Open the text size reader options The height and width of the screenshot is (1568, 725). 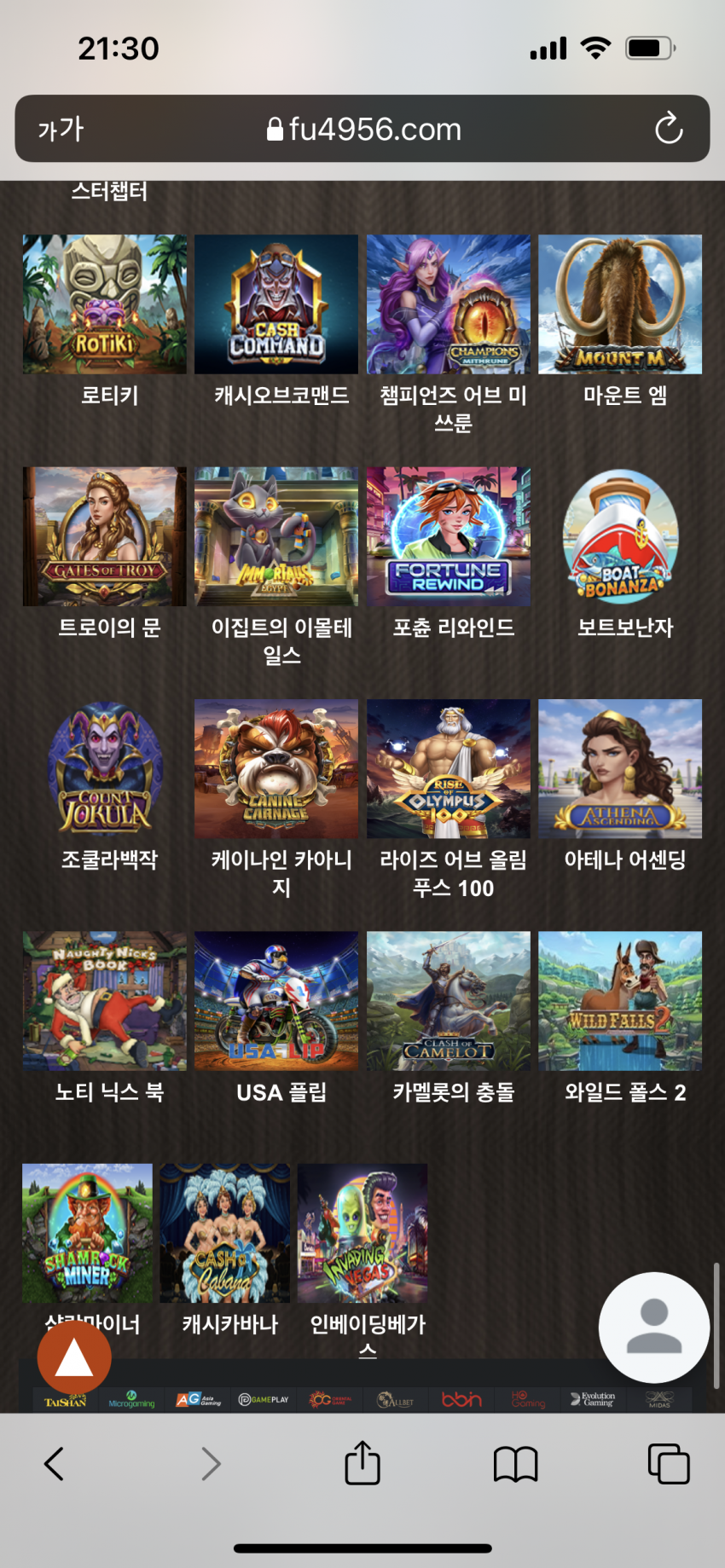click(x=61, y=129)
